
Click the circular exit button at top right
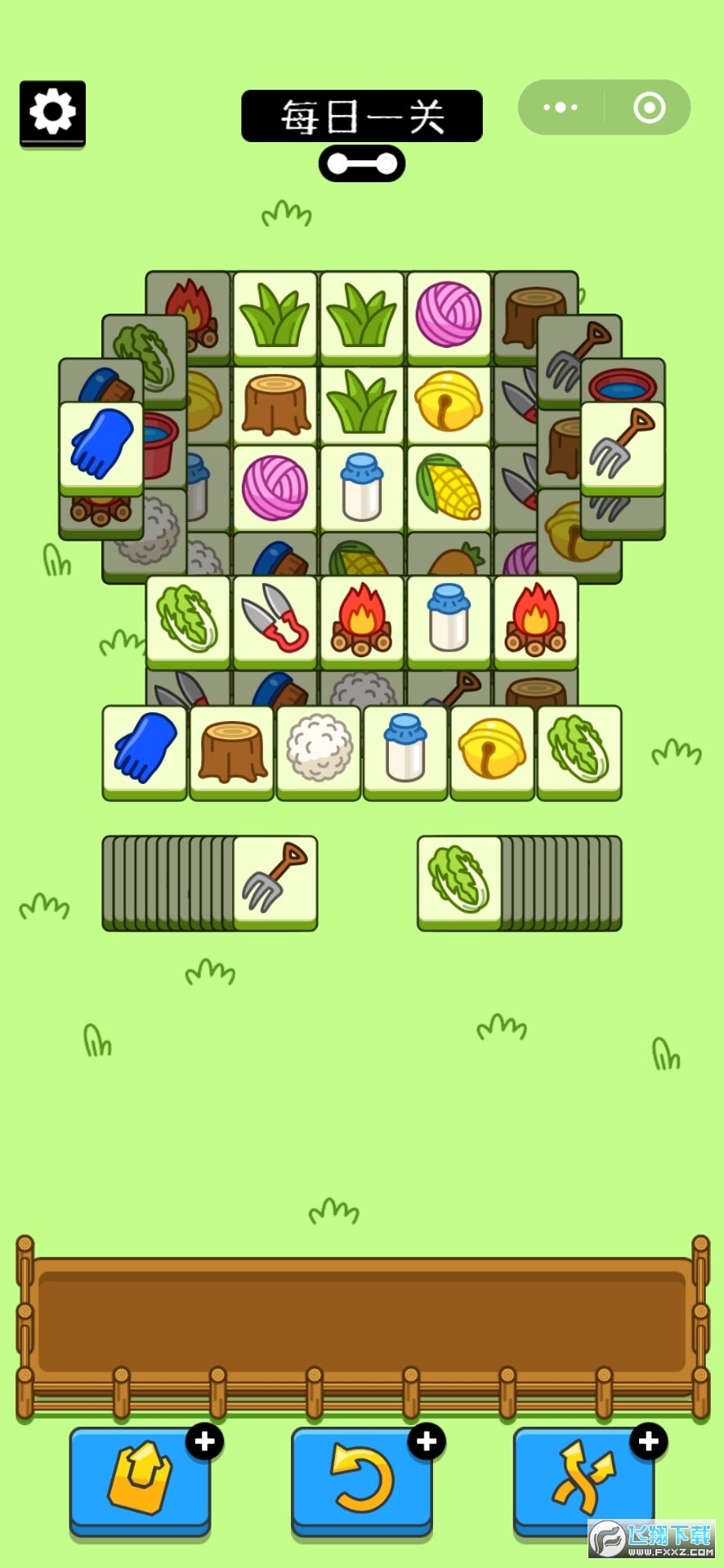[648, 107]
